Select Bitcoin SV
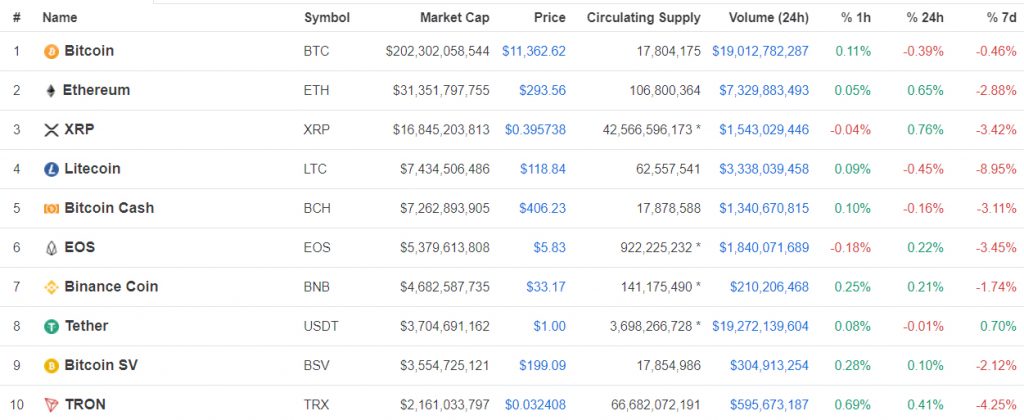1024x420 pixels. point(100,365)
